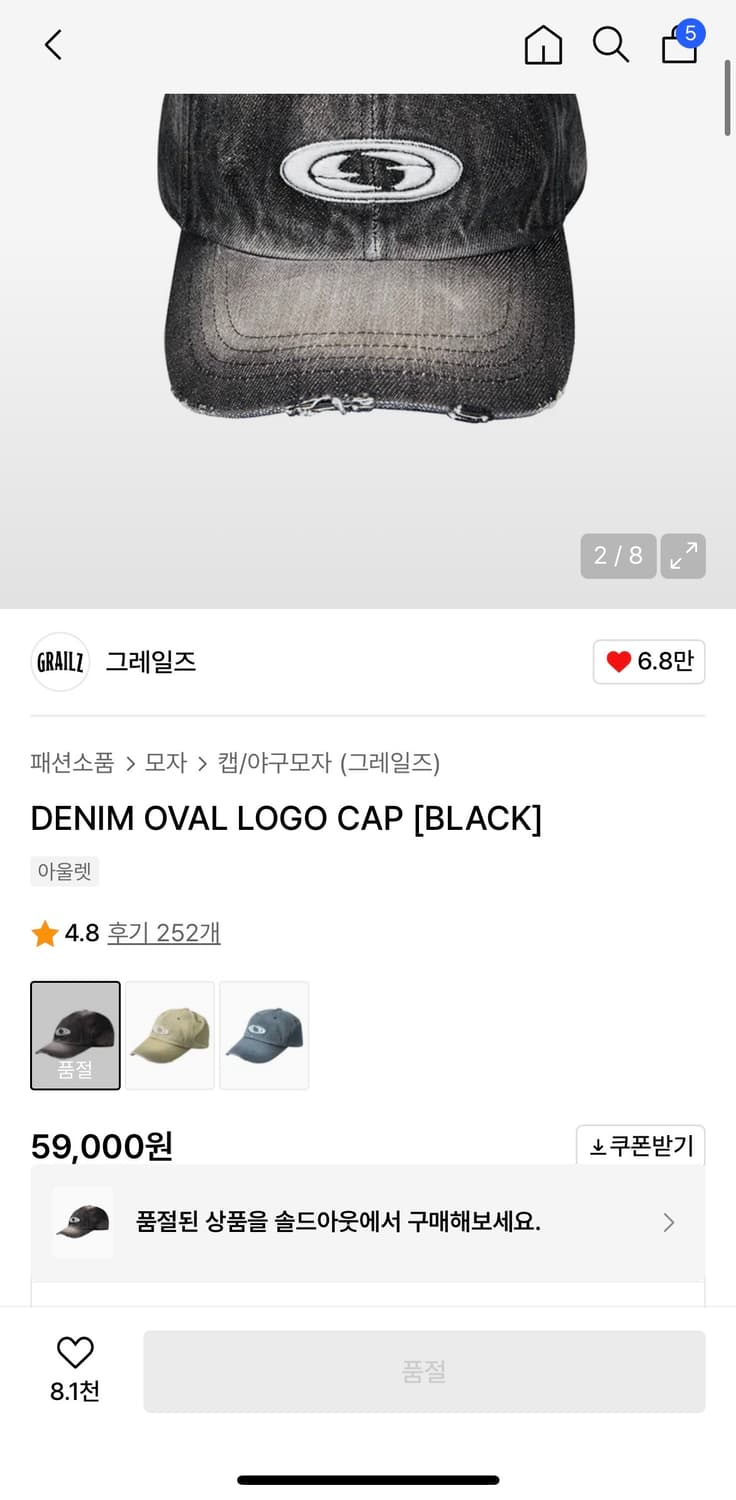Expand product image to fullscreen view
This screenshot has width=736, height=1500.
[683, 556]
